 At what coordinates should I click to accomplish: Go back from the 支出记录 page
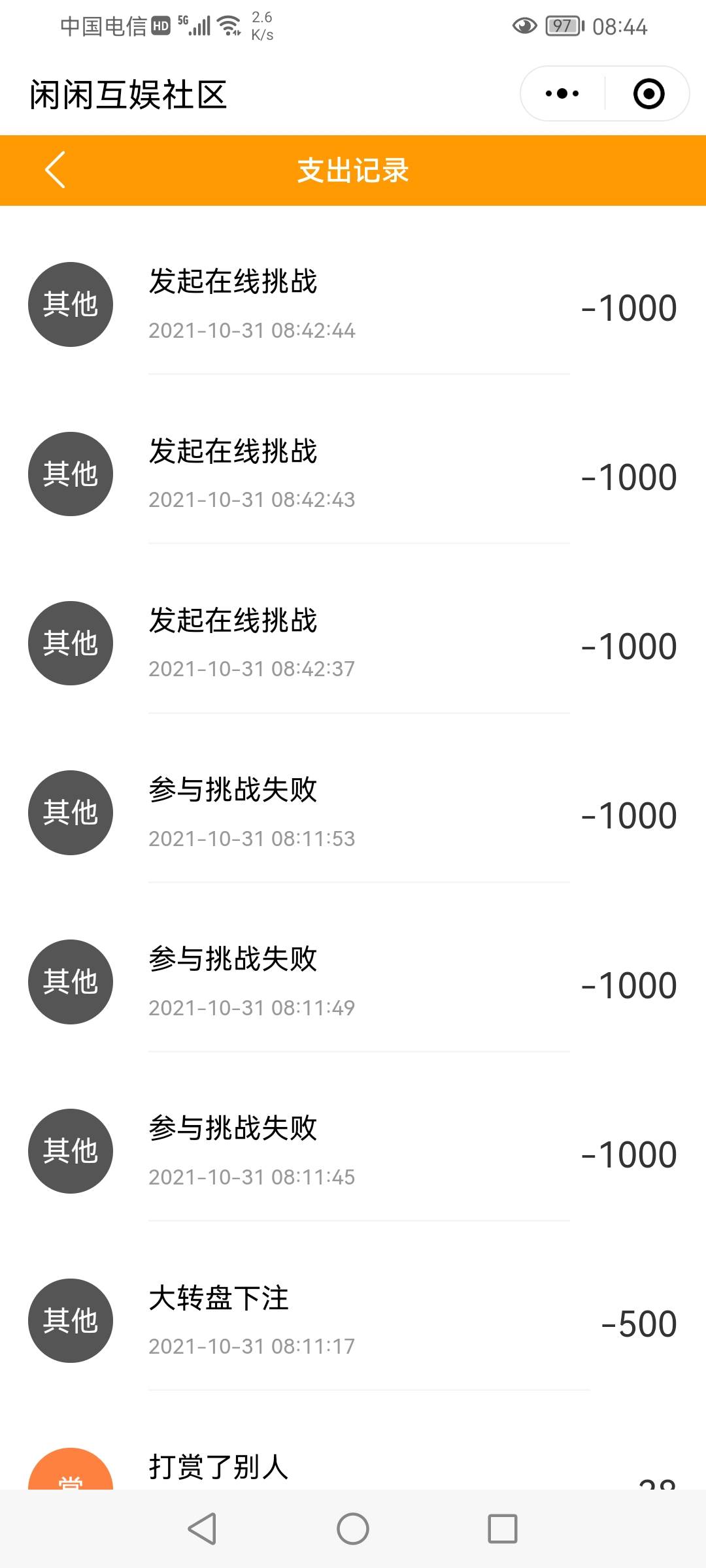point(56,170)
